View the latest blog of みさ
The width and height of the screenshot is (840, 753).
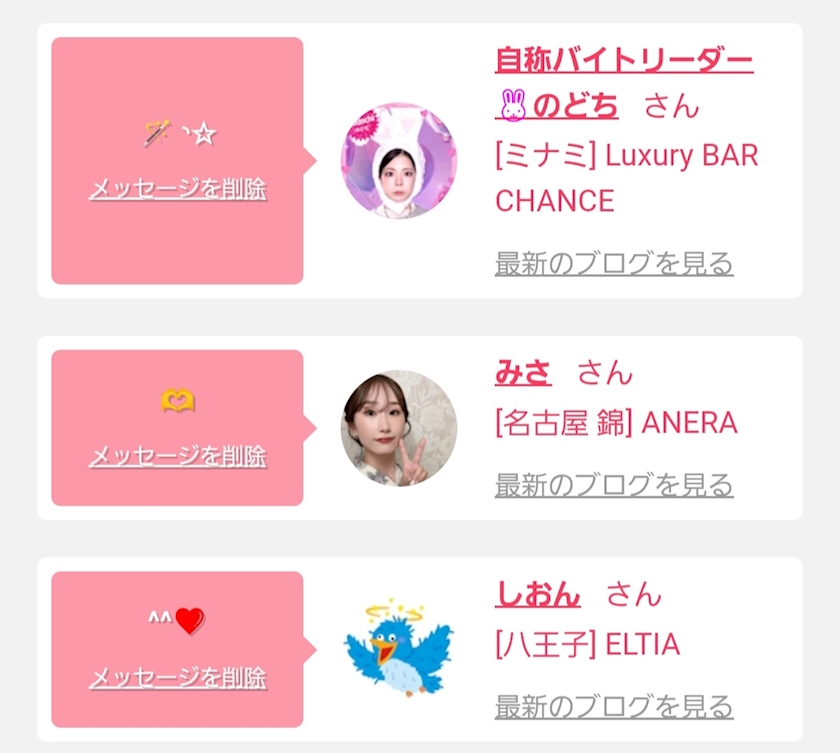[x=614, y=486]
